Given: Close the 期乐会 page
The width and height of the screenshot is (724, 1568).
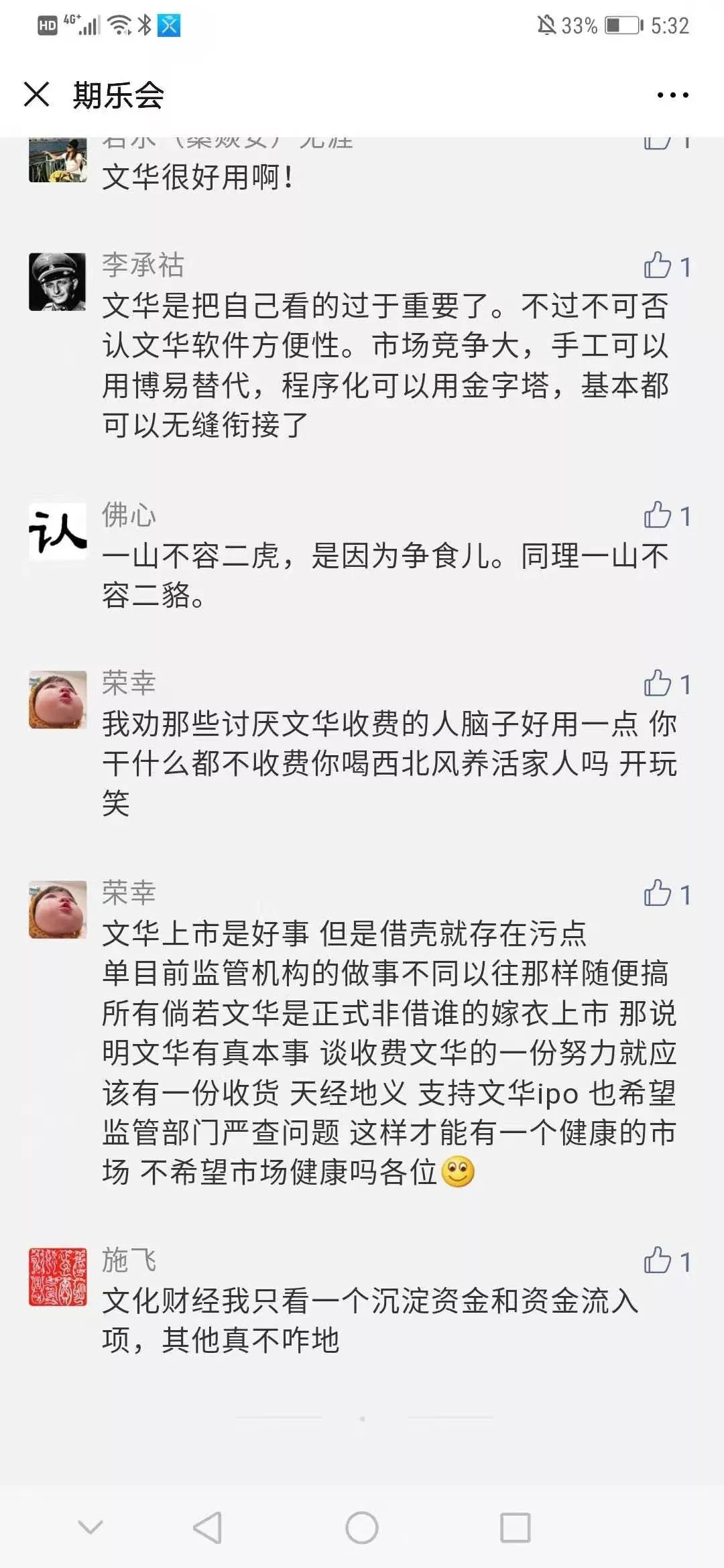Looking at the screenshot, I should (x=37, y=94).
